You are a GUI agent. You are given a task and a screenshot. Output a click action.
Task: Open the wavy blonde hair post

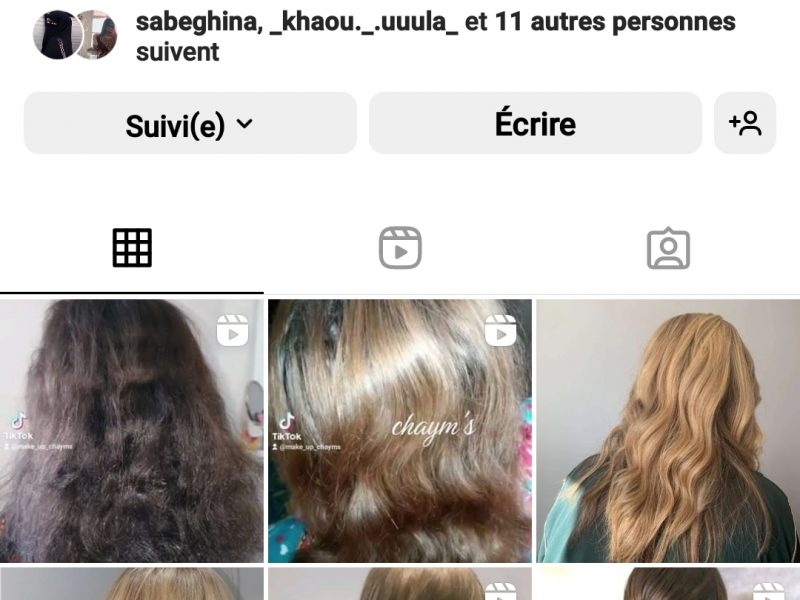[x=668, y=430]
